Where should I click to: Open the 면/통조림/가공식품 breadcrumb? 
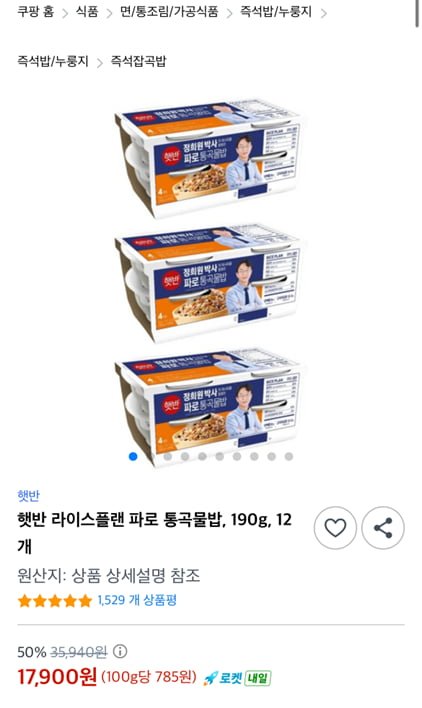coord(169,12)
